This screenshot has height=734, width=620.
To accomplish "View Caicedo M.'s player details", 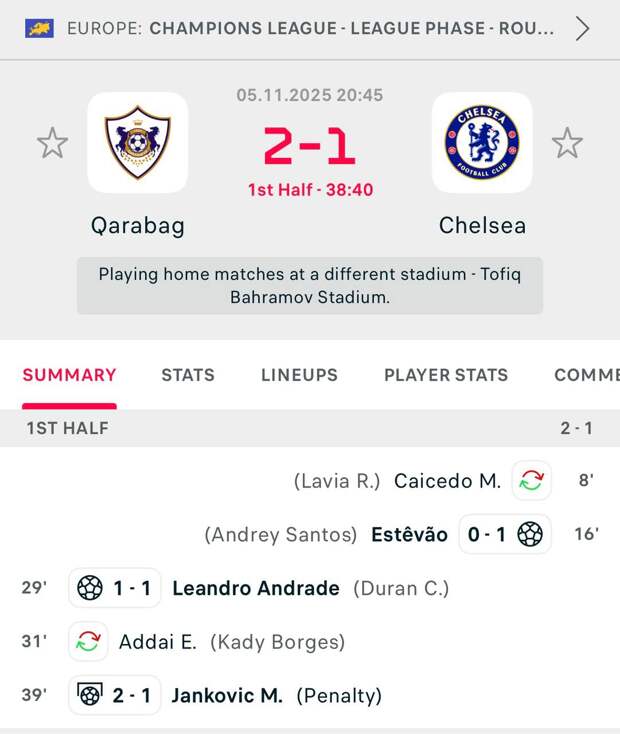I will pyautogui.click(x=447, y=481).
